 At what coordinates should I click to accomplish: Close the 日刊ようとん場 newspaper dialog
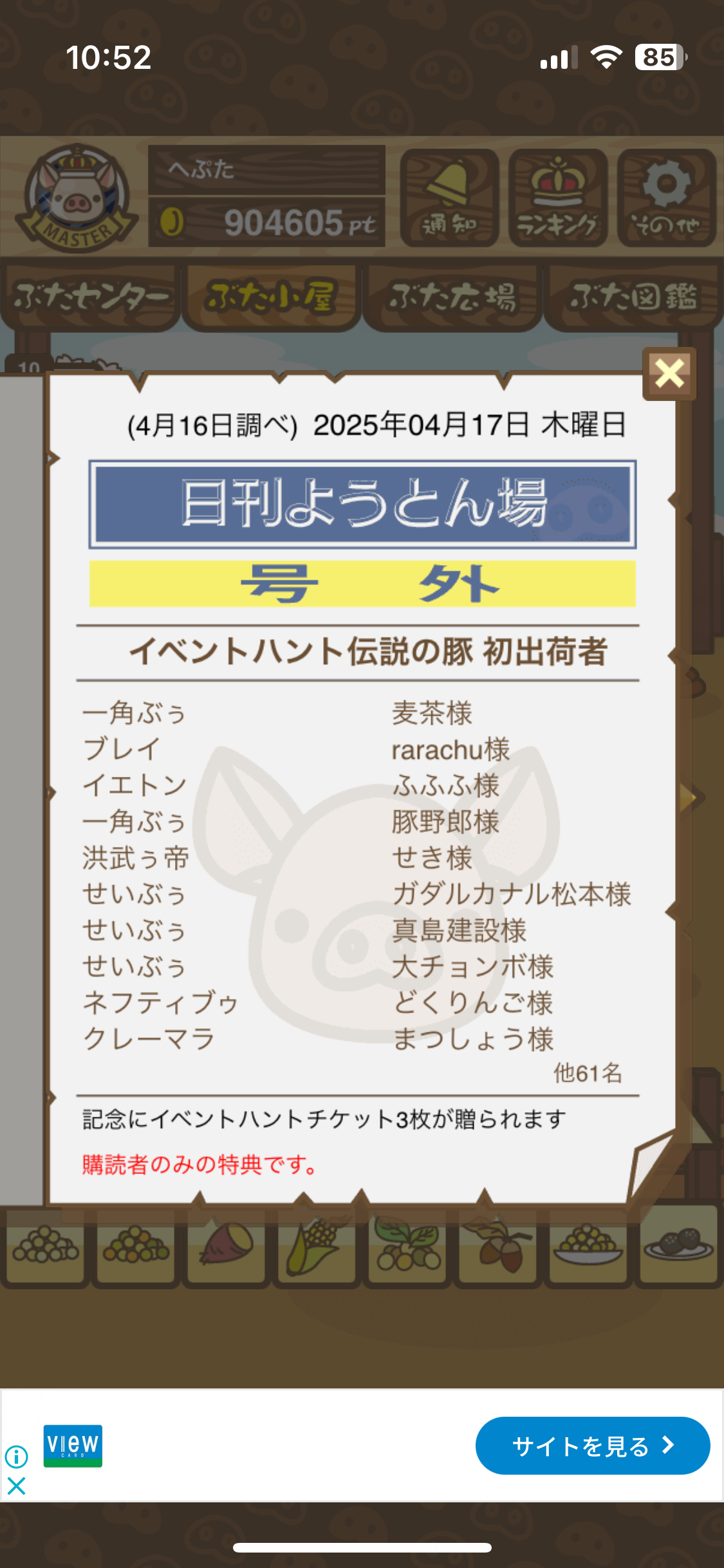click(x=669, y=374)
